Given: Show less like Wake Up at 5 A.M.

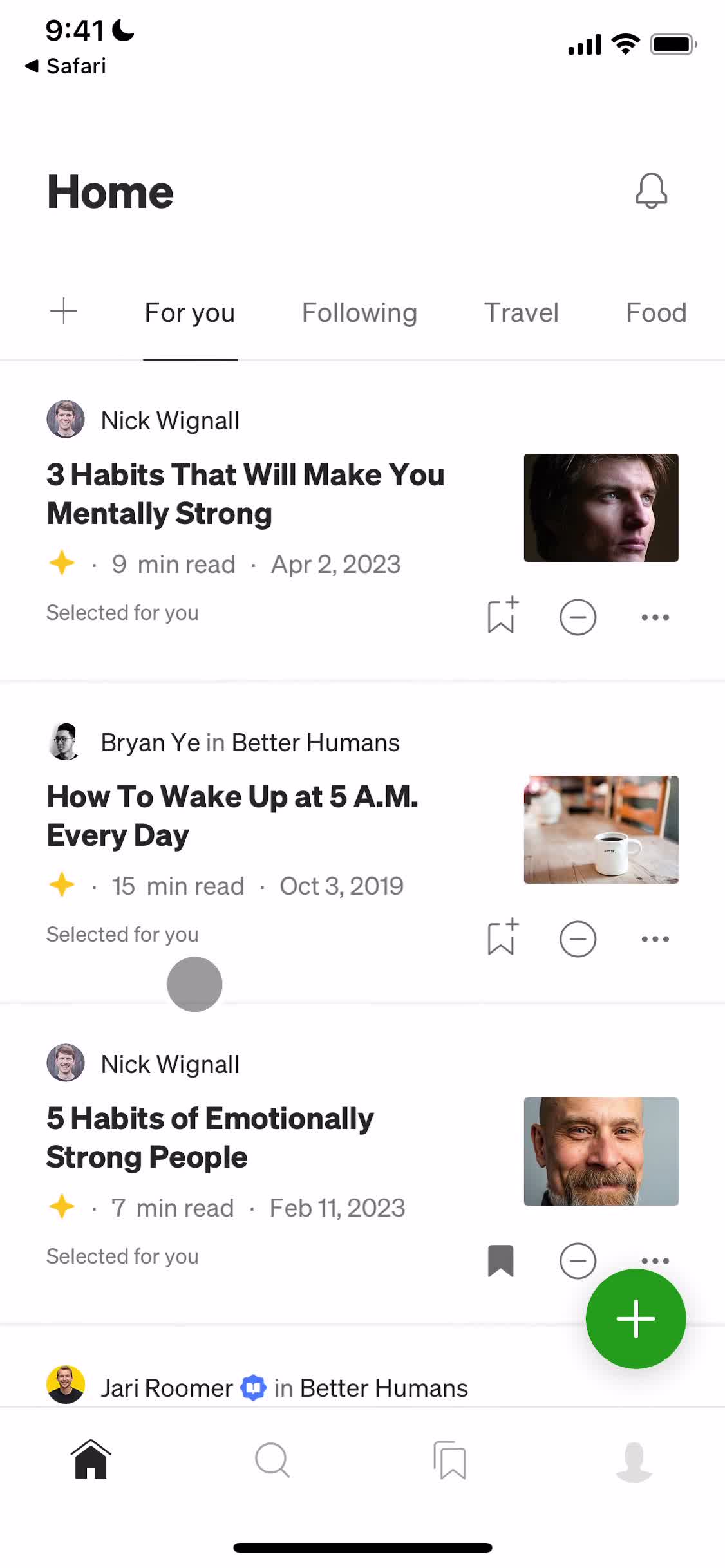Looking at the screenshot, I should coord(578,939).
